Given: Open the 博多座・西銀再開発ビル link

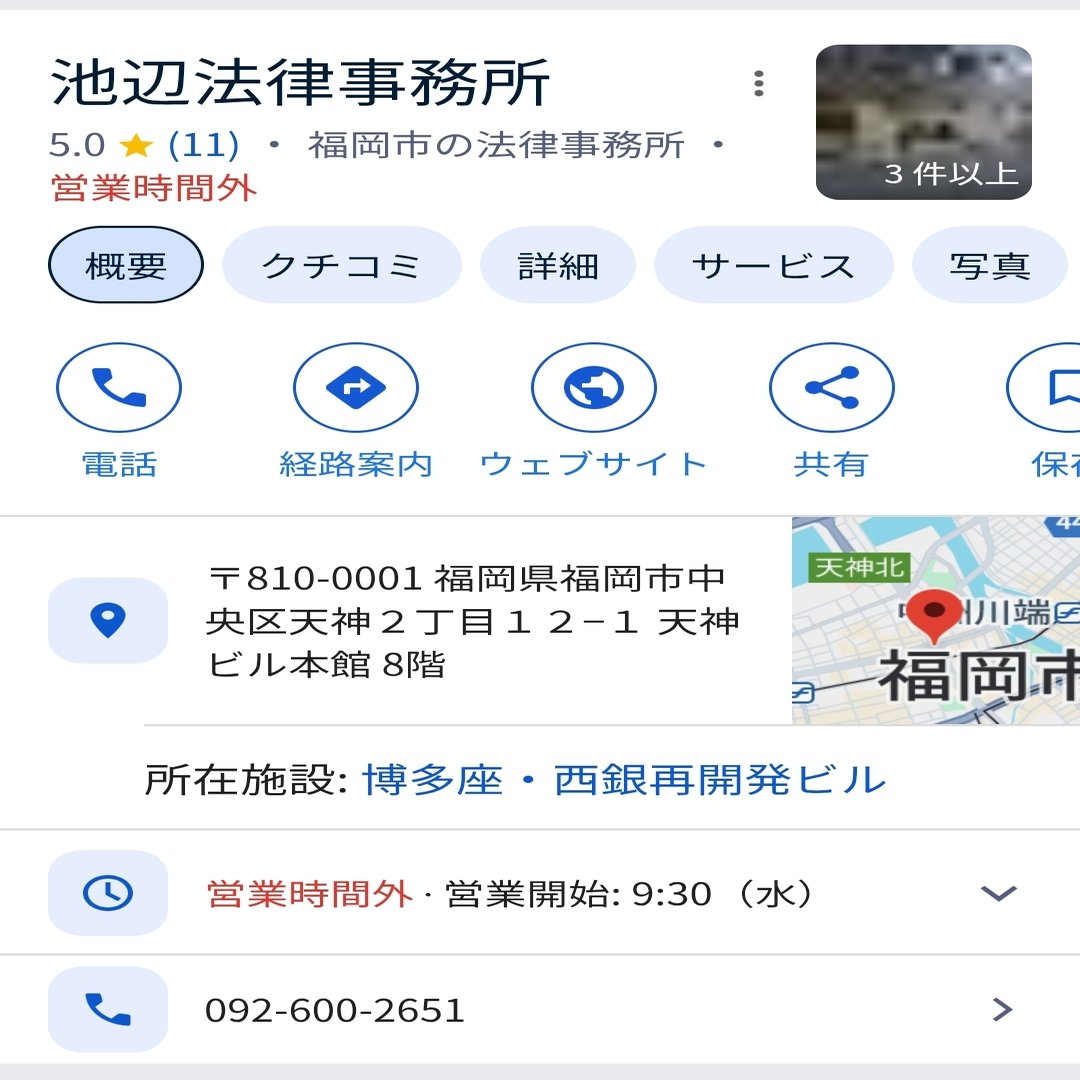Looking at the screenshot, I should point(624,780).
